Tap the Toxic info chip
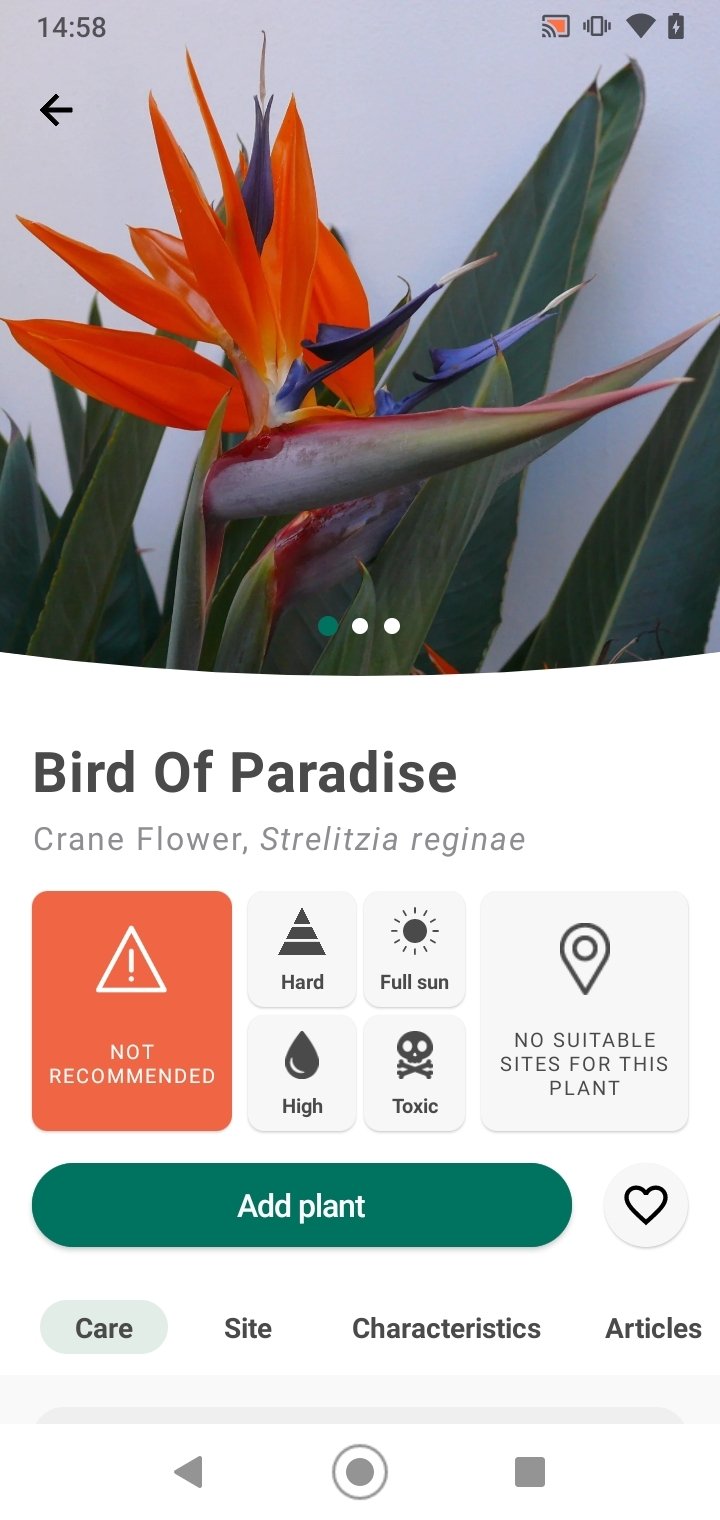Image resolution: width=720 pixels, height=1520 pixels. [414, 1073]
